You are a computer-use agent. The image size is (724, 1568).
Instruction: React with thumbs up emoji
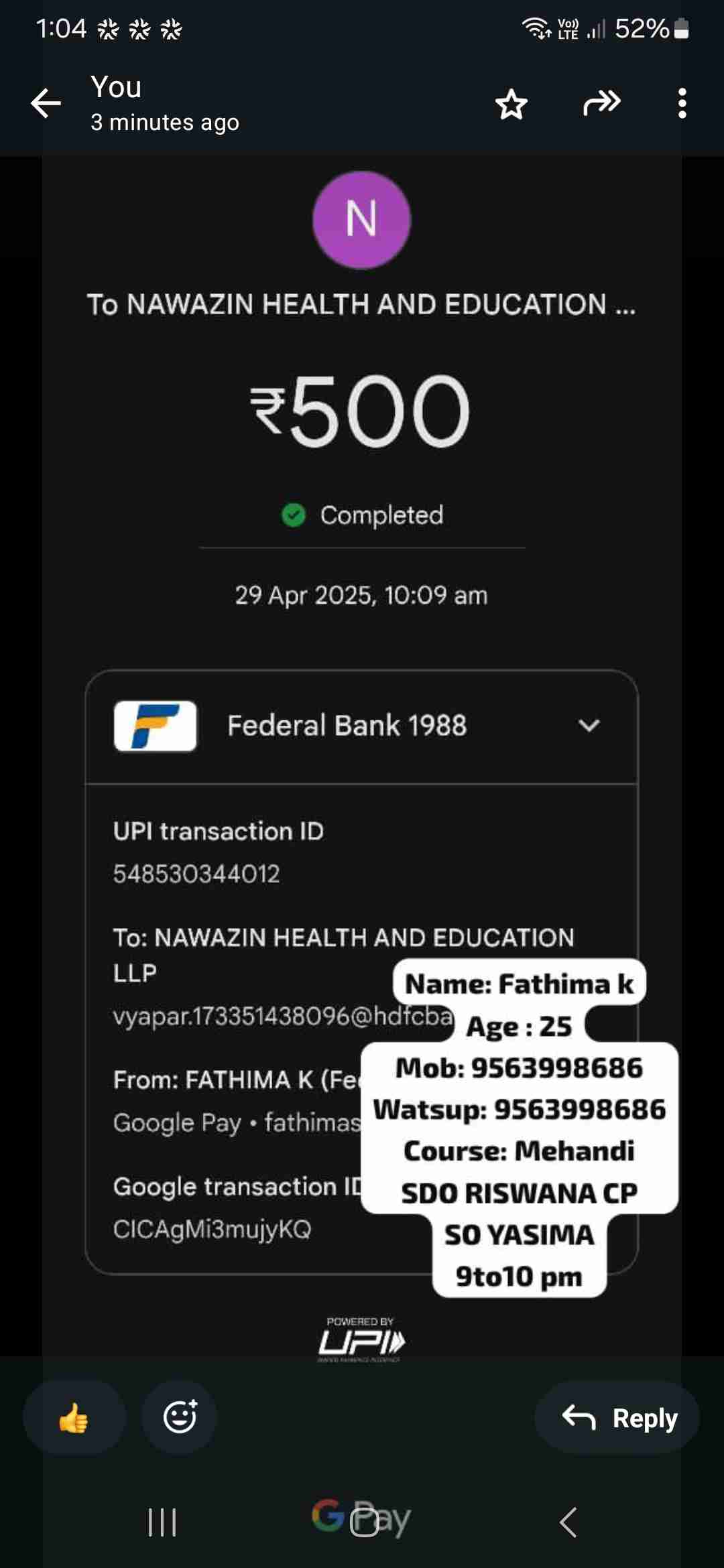(x=74, y=1417)
